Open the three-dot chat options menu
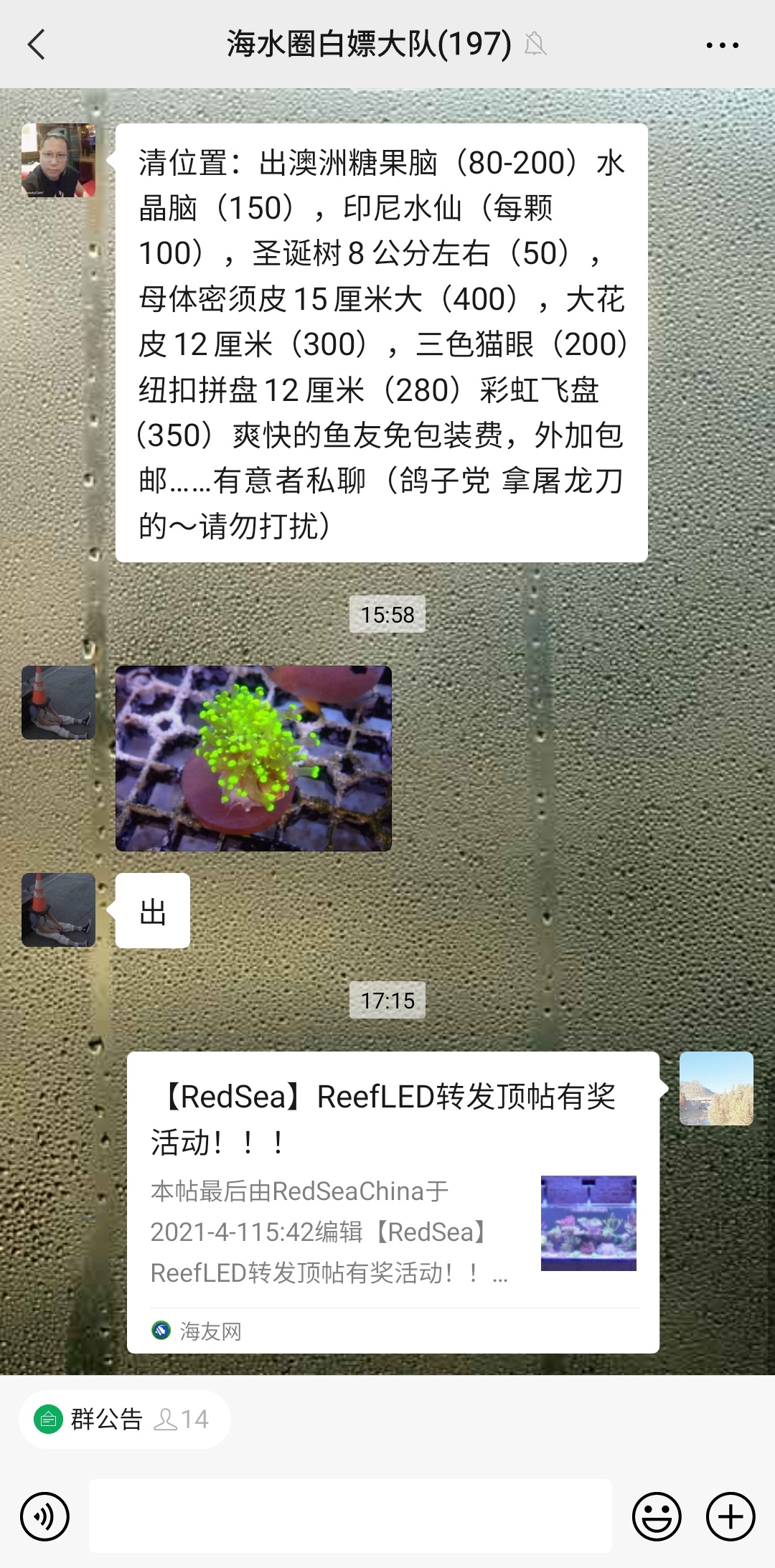The height and width of the screenshot is (1568, 775). (722, 45)
